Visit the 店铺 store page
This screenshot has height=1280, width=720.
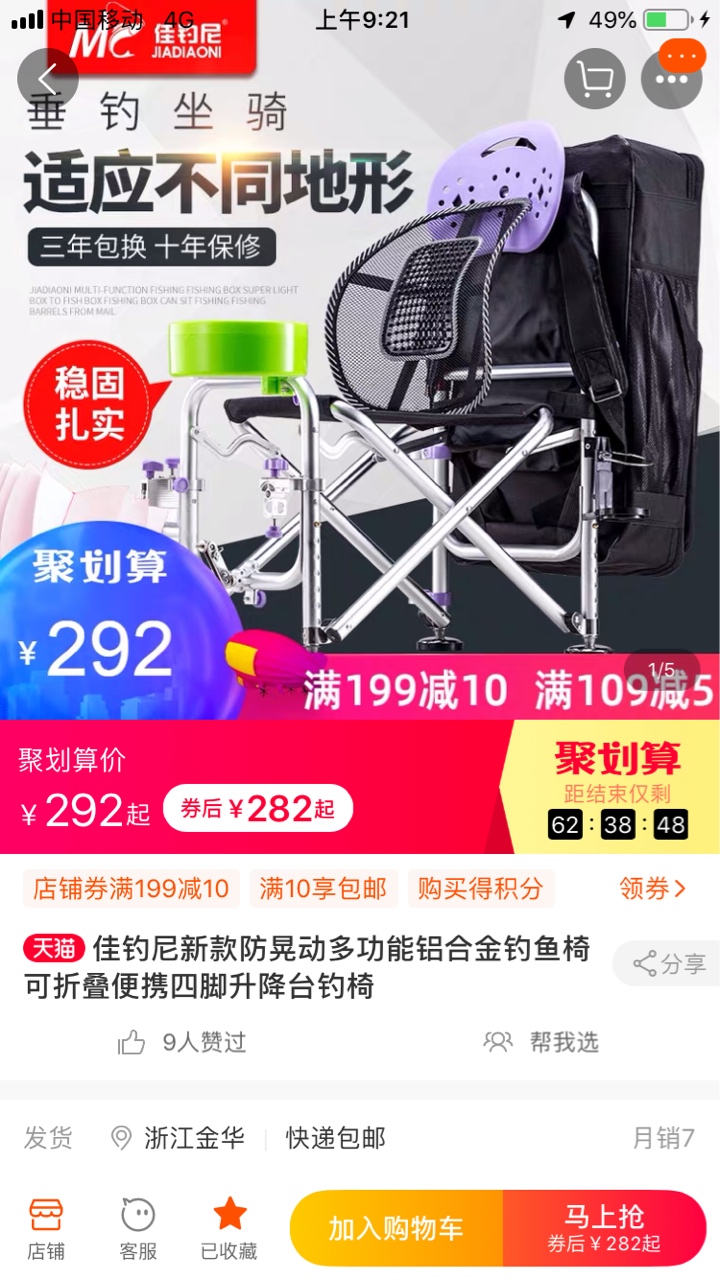[46, 1228]
